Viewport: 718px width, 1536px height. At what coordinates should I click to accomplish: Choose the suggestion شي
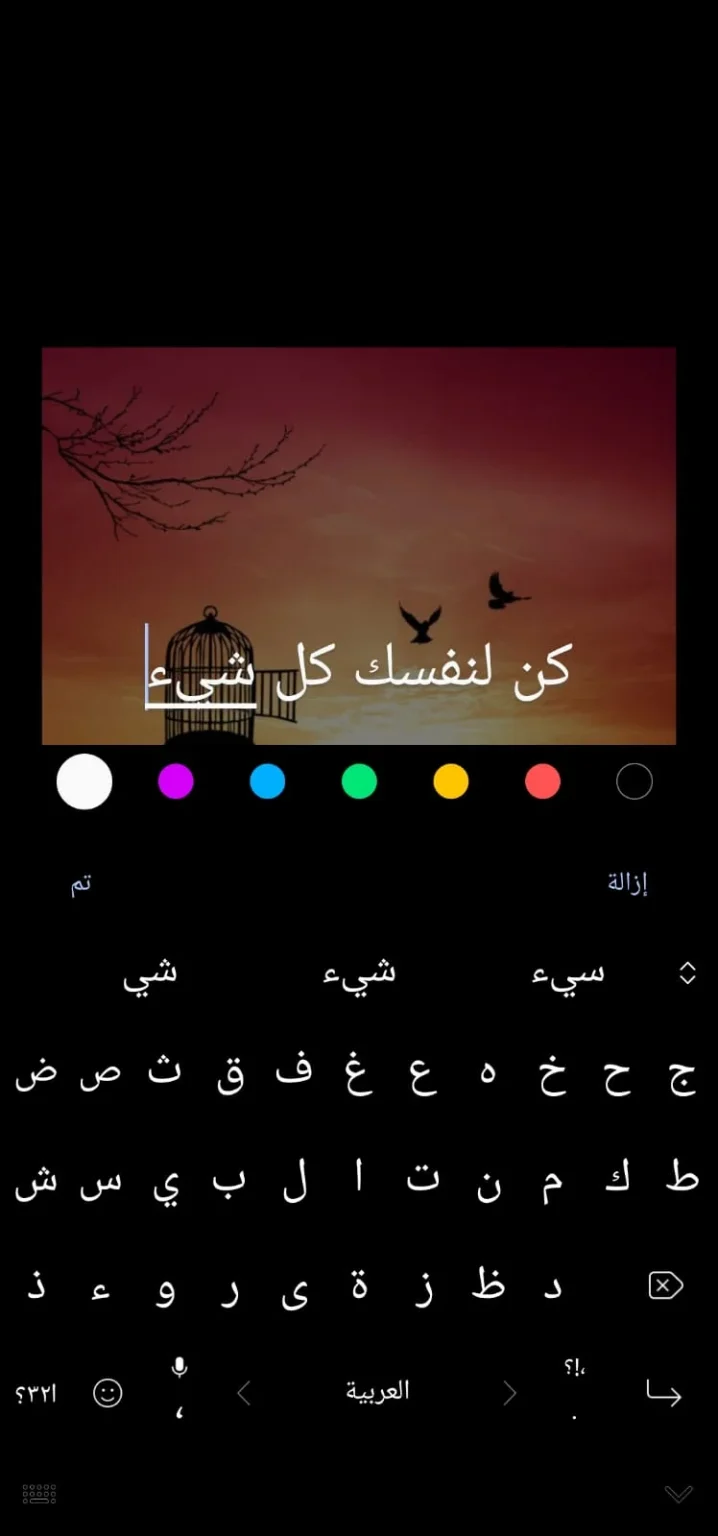pos(150,975)
